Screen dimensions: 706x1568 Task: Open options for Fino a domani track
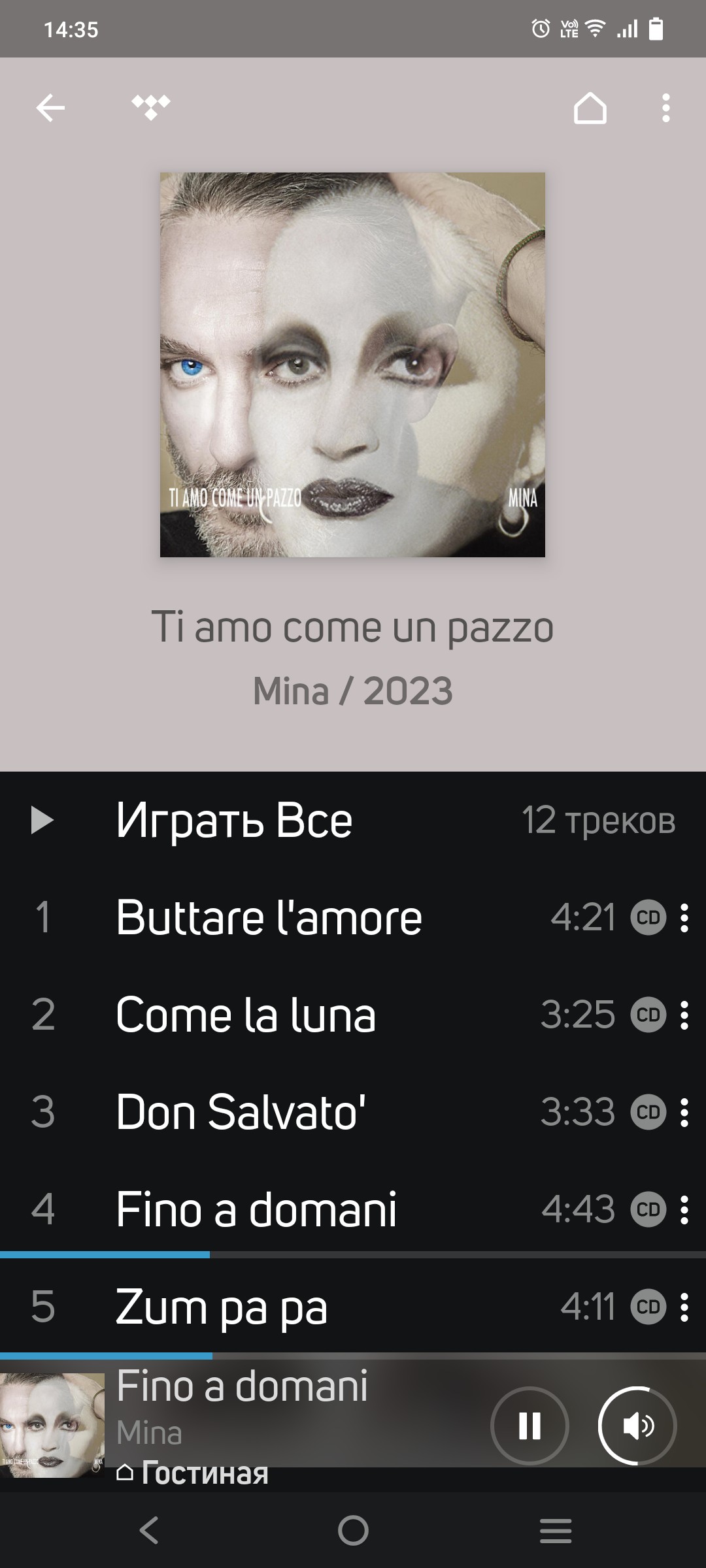tap(684, 1209)
